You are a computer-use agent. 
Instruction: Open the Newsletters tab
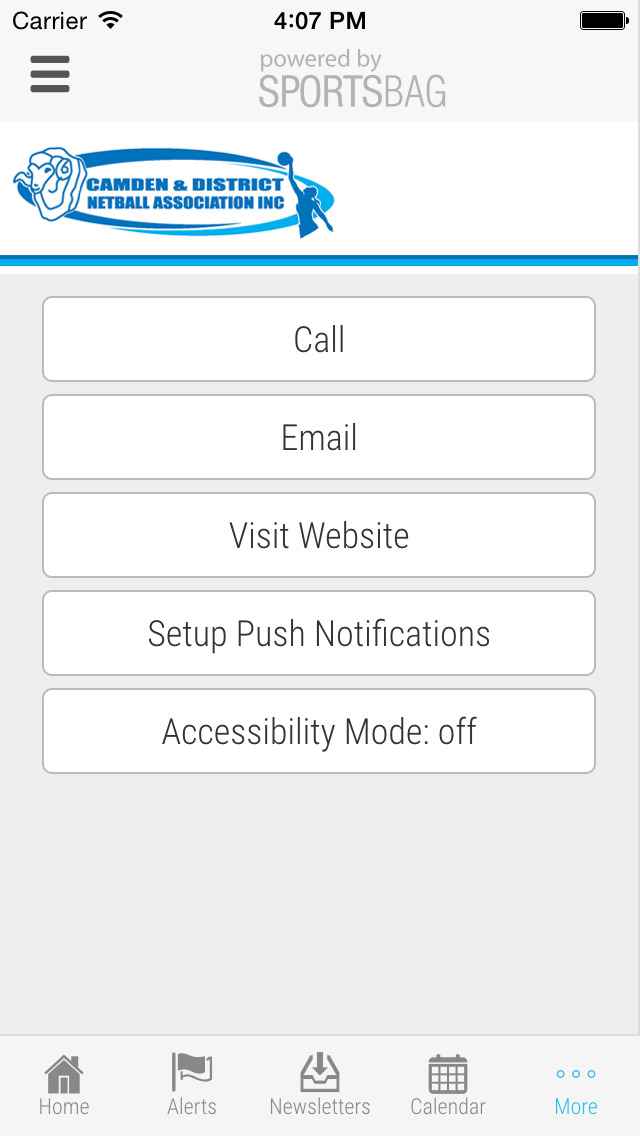coord(320,1085)
